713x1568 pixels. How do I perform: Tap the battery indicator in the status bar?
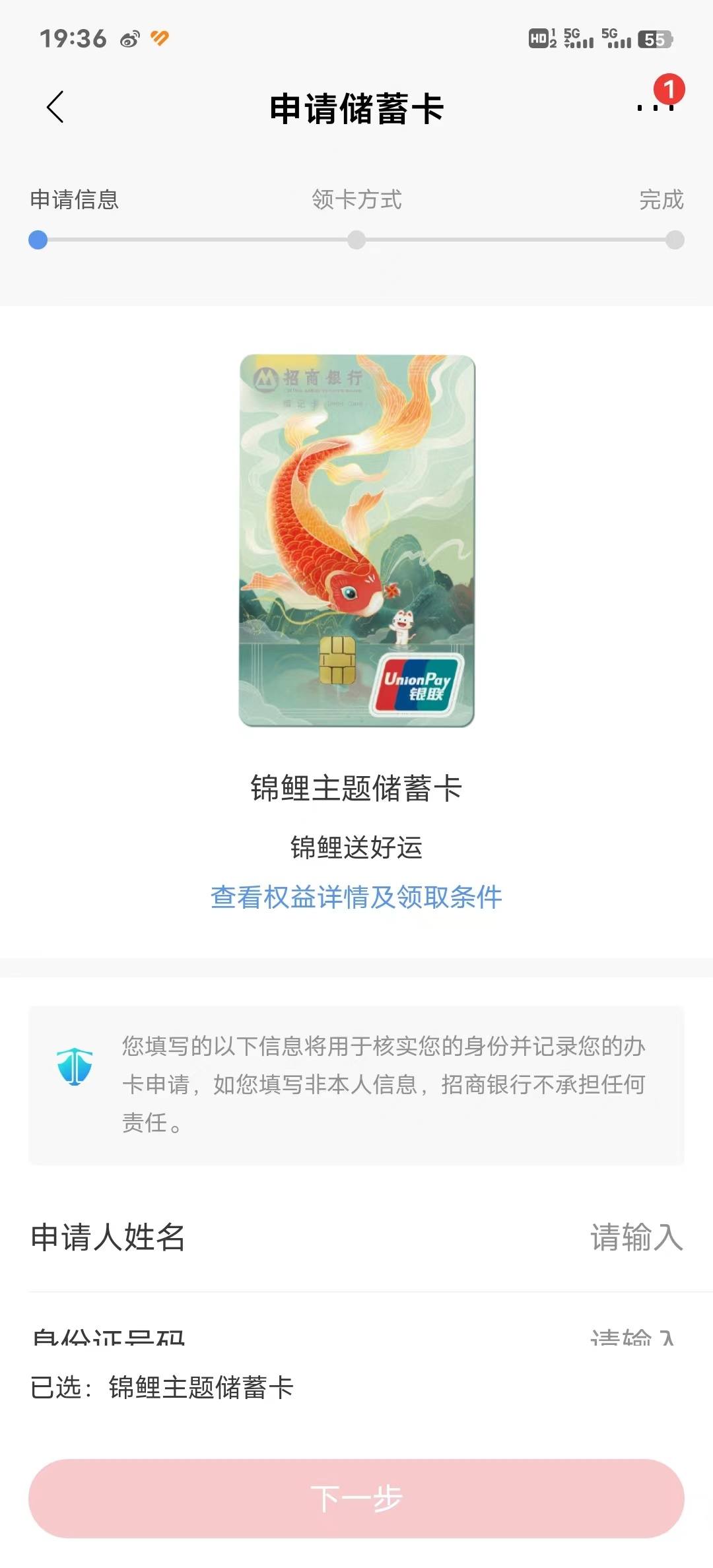click(656, 40)
